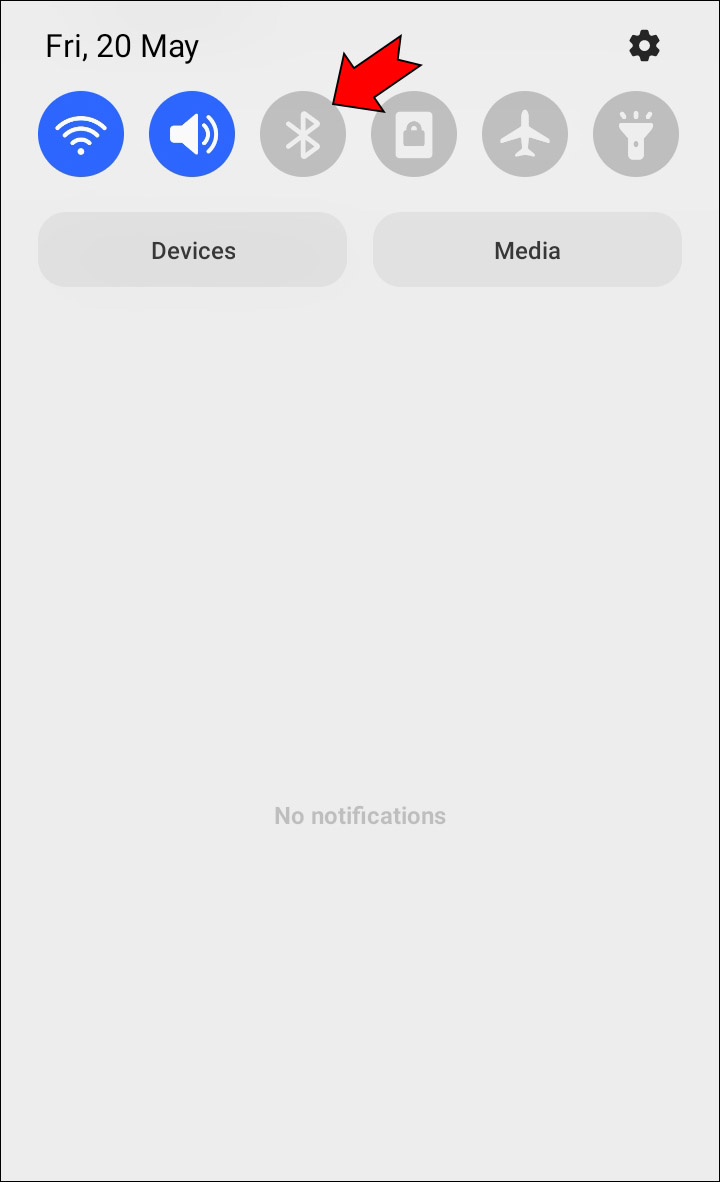
Task: Enable Bluetooth under the red arrow
Action: point(303,133)
